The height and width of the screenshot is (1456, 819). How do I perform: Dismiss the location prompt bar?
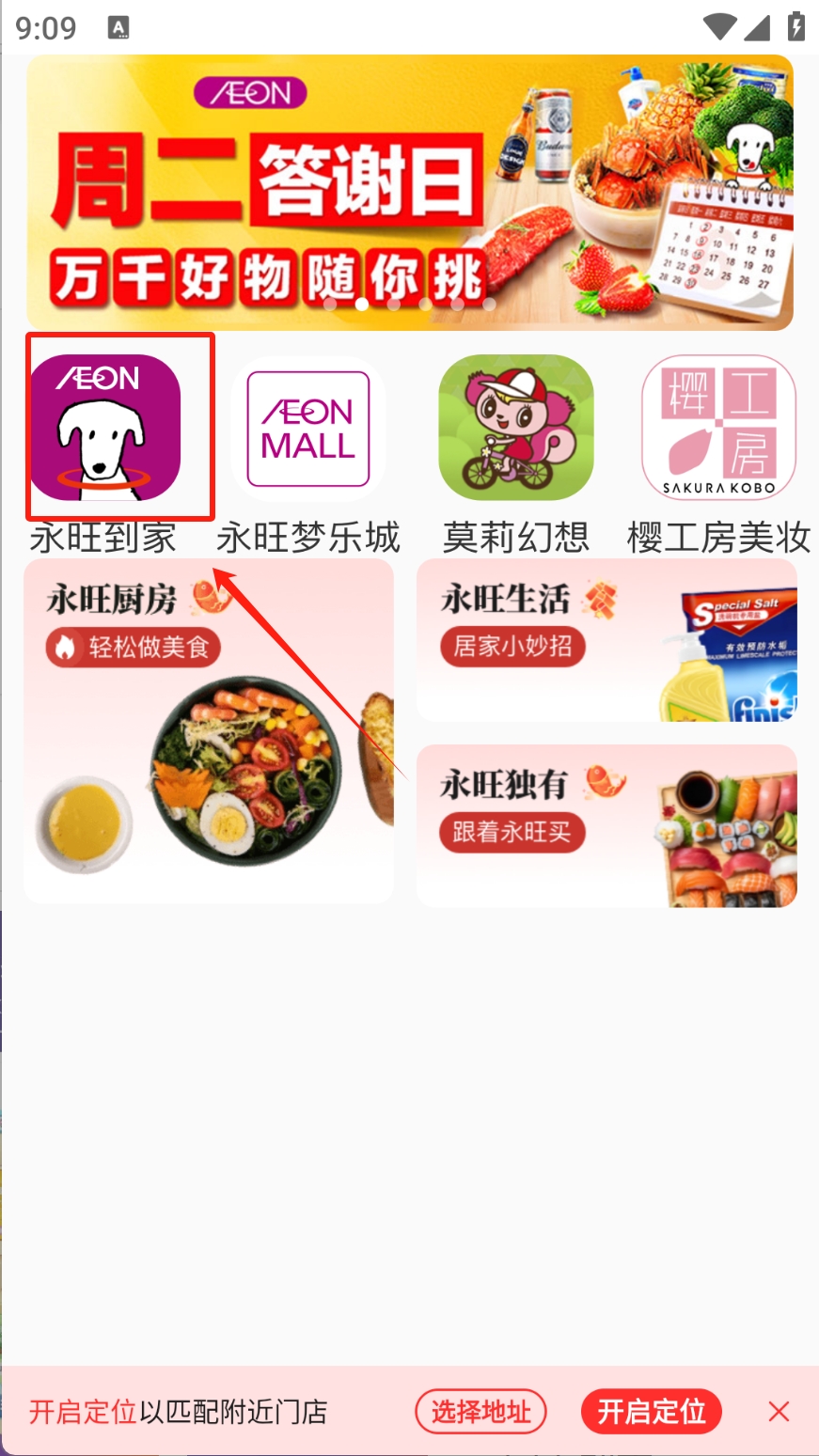pos(779,1411)
